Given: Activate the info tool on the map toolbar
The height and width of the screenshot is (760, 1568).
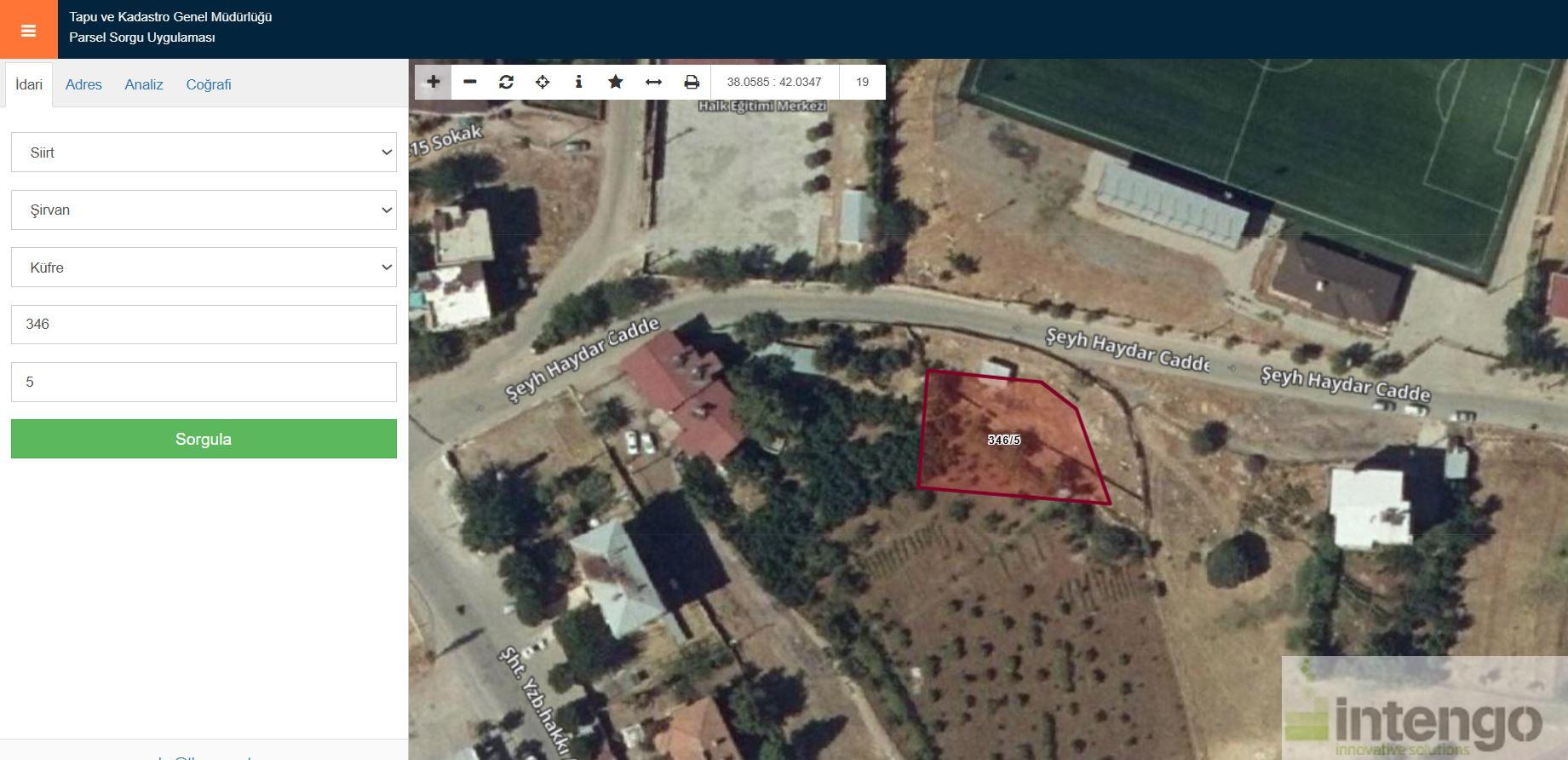Looking at the screenshot, I should point(579,82).
